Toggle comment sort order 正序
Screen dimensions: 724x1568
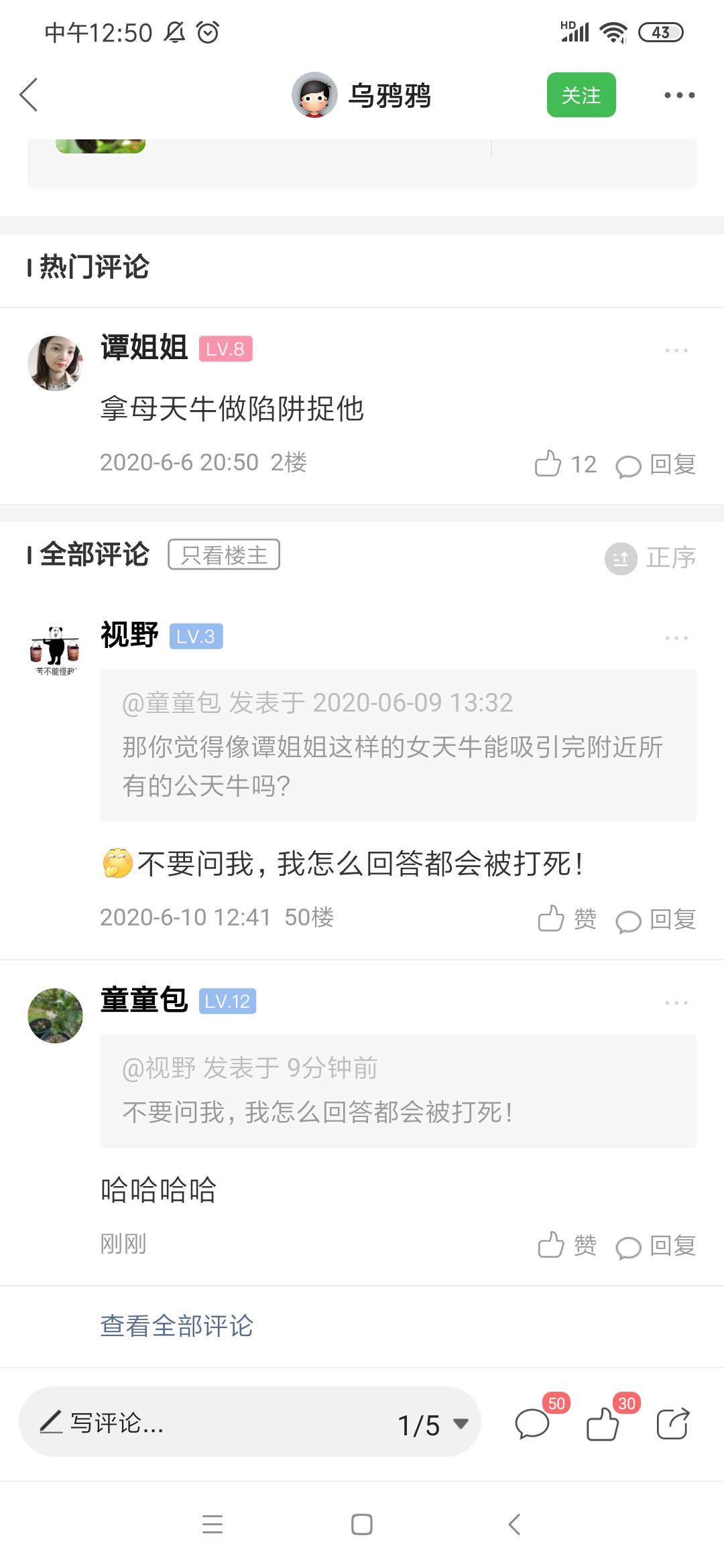(650, 558)
